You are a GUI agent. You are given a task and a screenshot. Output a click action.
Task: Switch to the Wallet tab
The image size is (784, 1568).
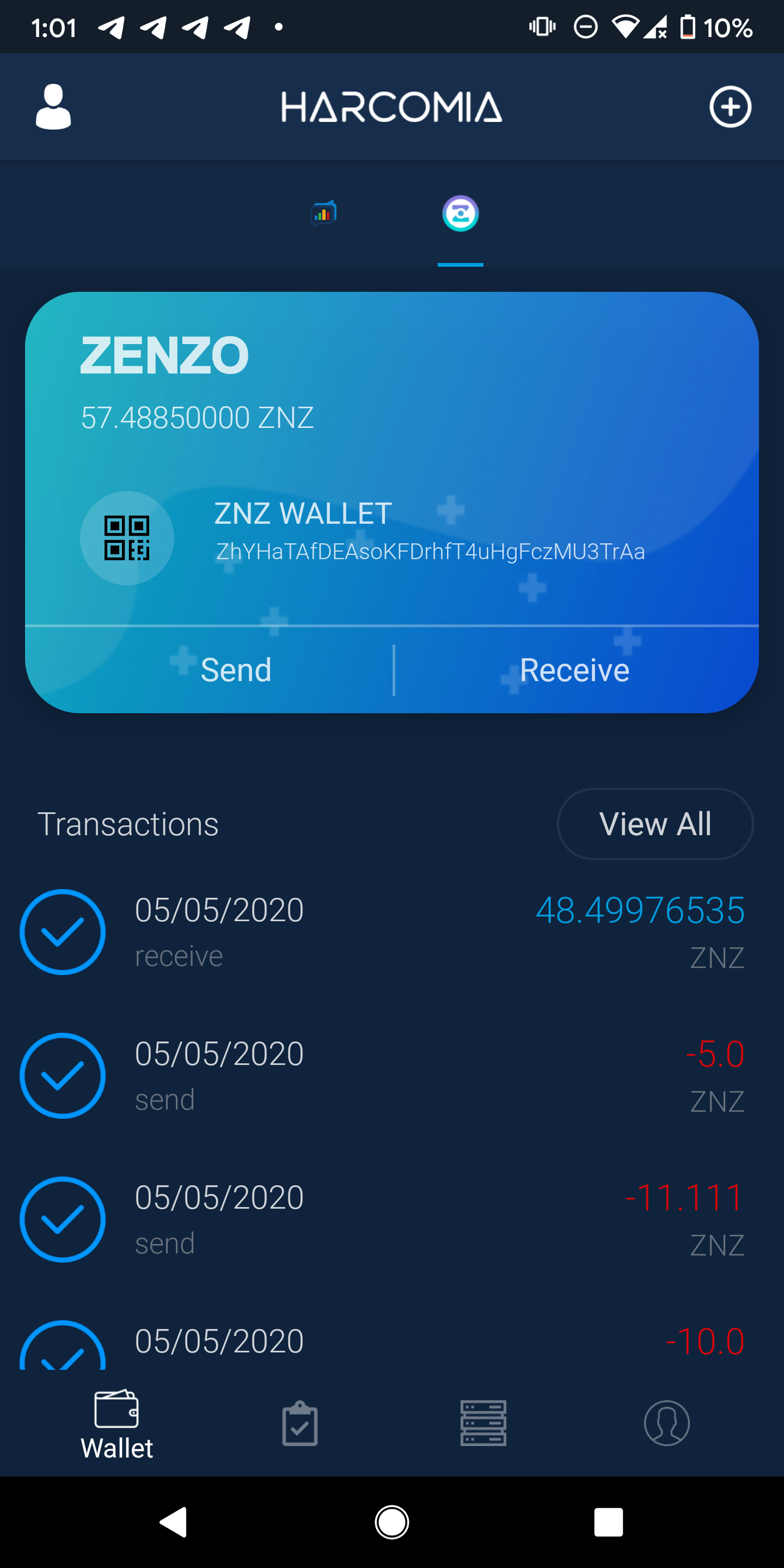click(x=117, y=1424)
